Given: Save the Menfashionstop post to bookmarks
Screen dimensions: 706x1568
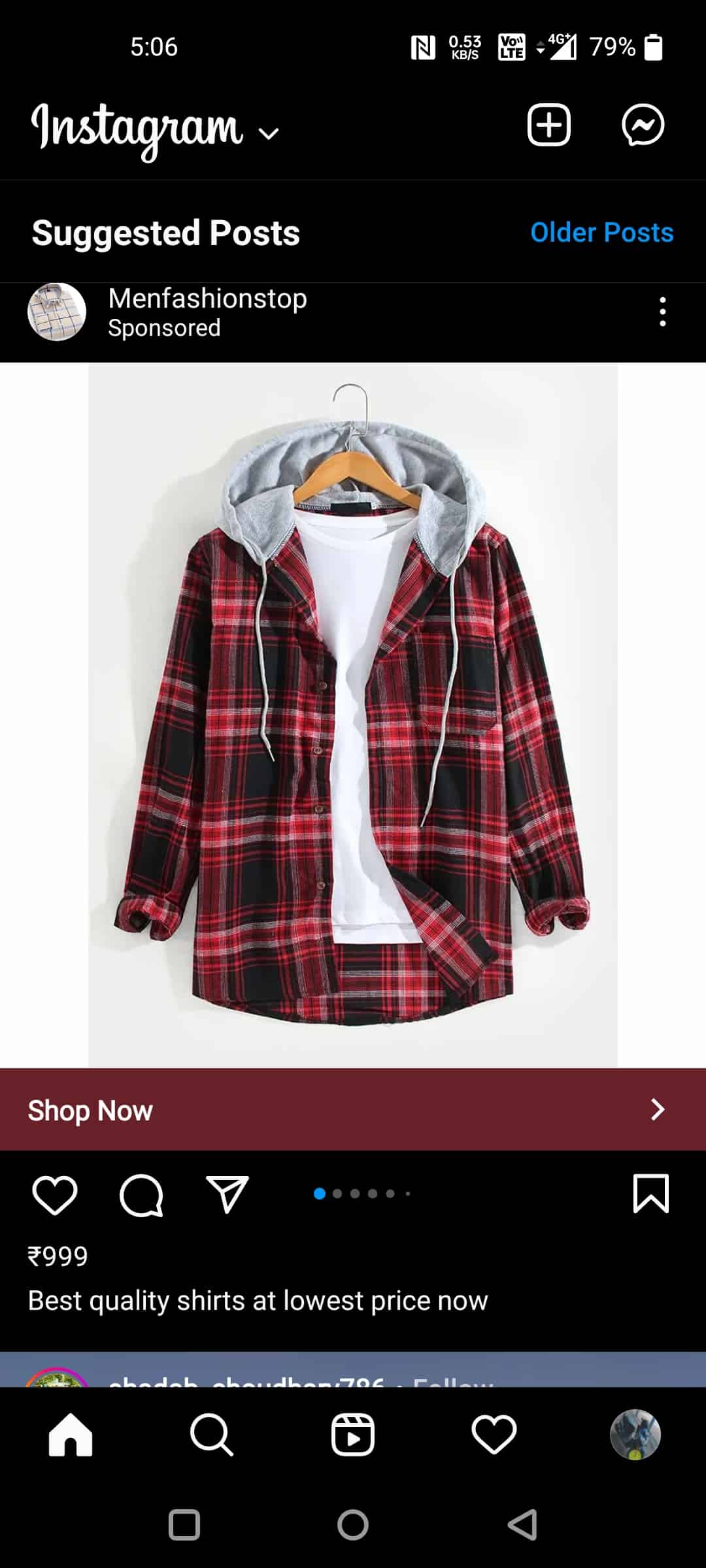Looking at the screenshot, I should 650,1193.
